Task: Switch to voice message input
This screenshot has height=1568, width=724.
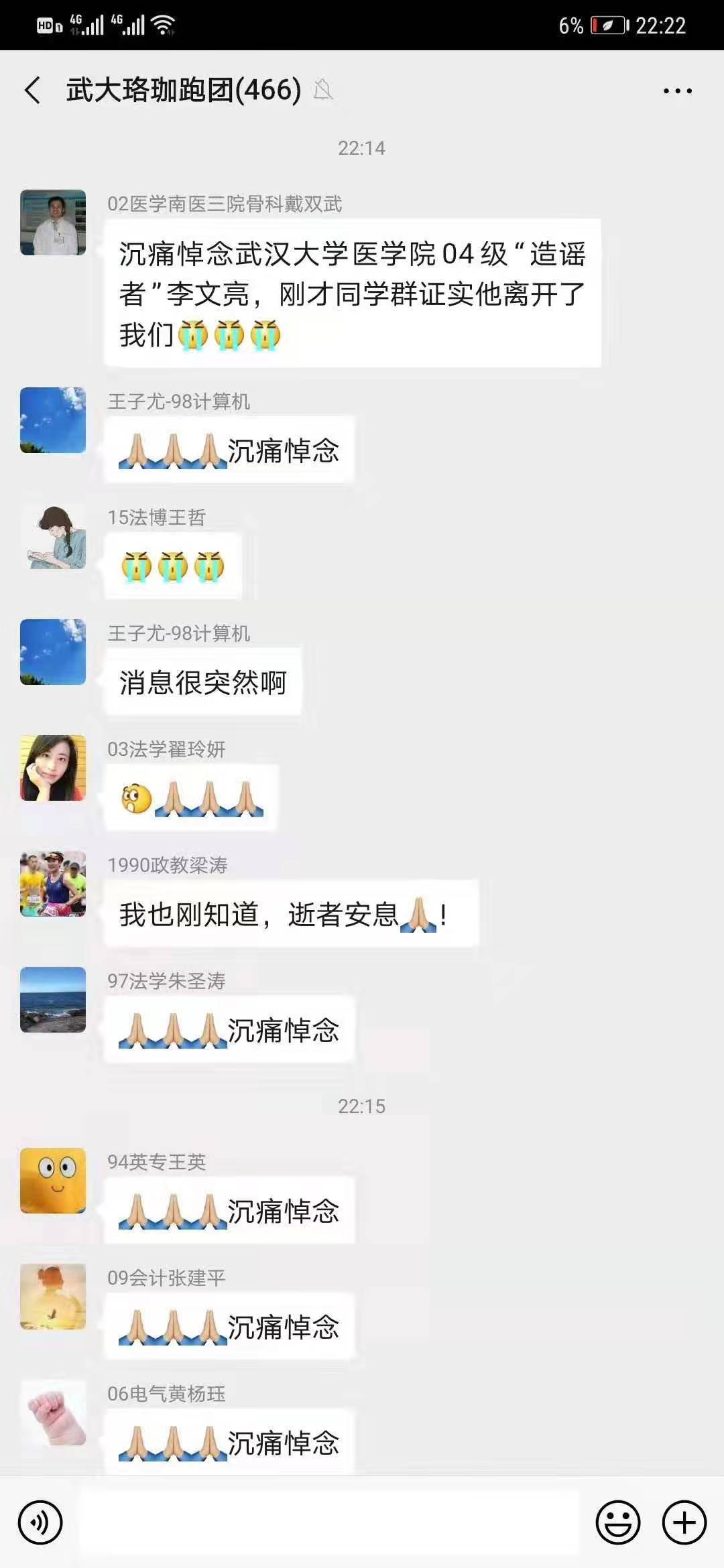Action: coord(40,1522)
